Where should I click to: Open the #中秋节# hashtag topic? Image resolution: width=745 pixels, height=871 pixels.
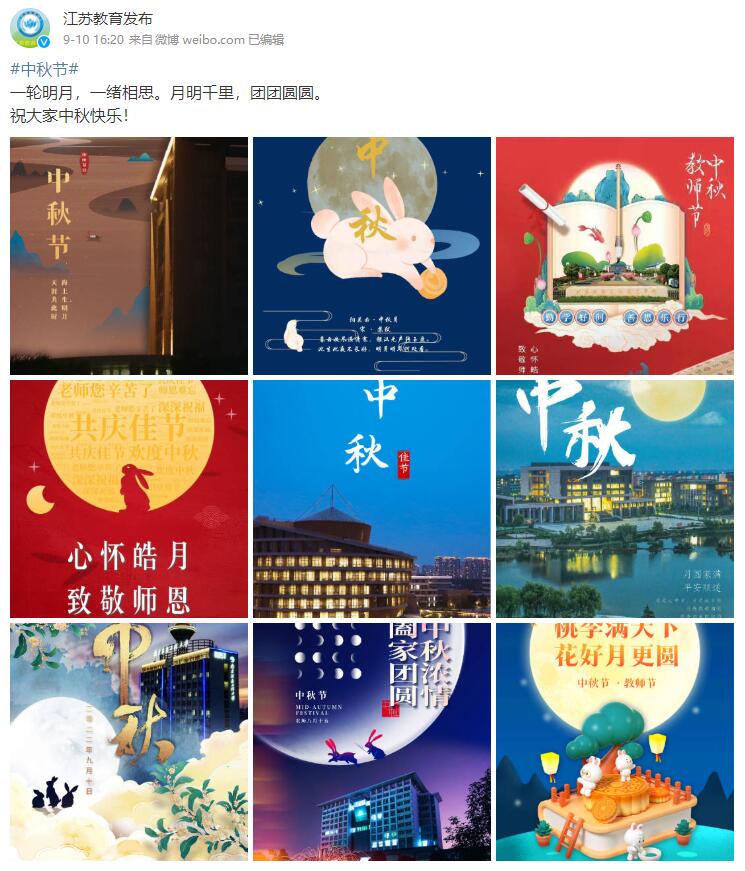pos(44,69)
